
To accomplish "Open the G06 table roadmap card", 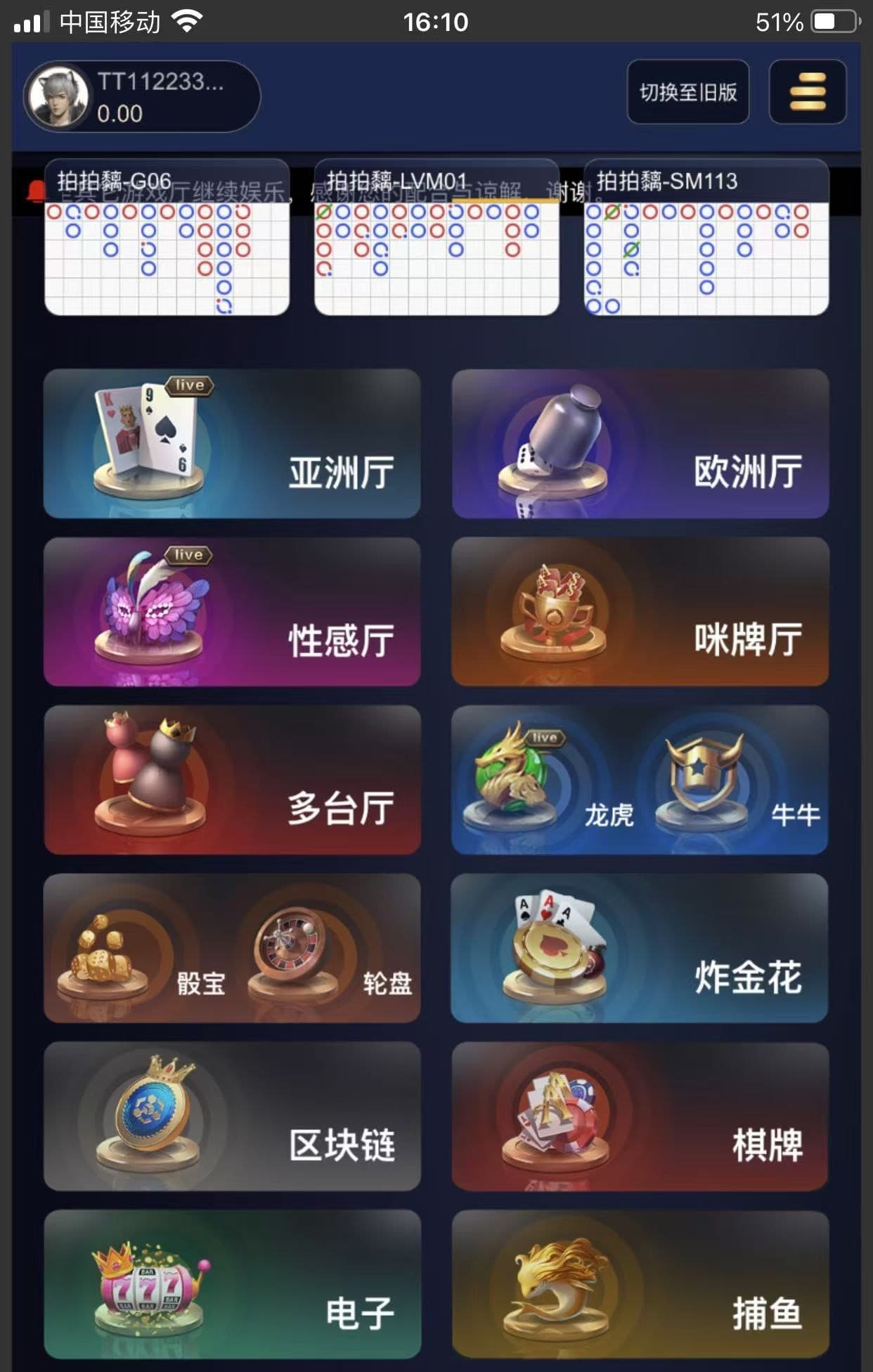I will (167, 239).
